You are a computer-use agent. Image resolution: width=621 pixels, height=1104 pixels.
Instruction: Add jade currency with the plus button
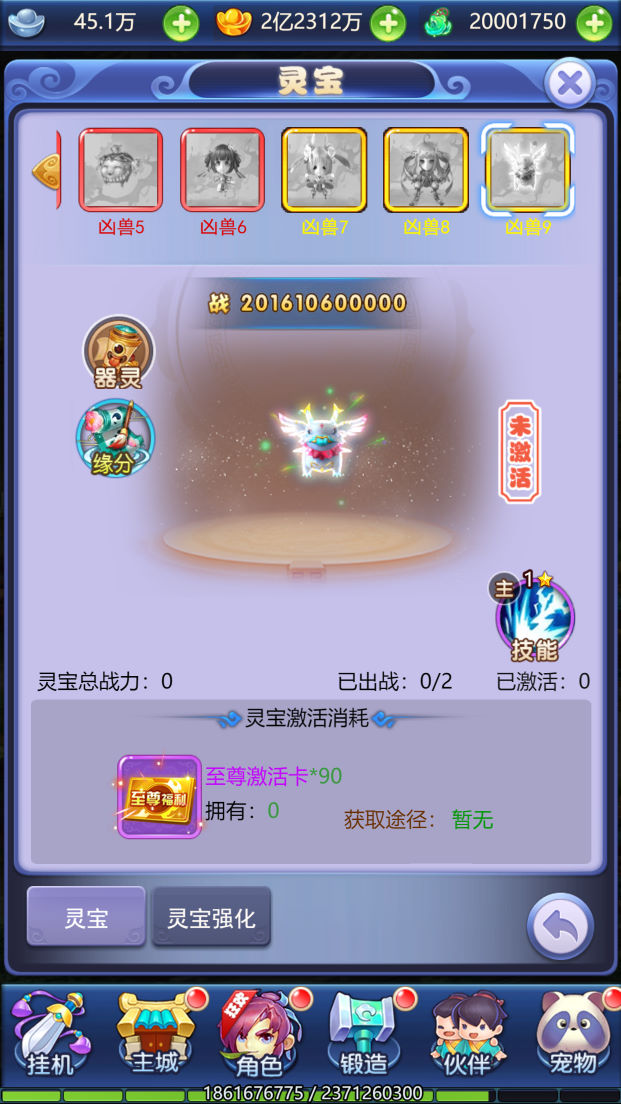[594, 23]
